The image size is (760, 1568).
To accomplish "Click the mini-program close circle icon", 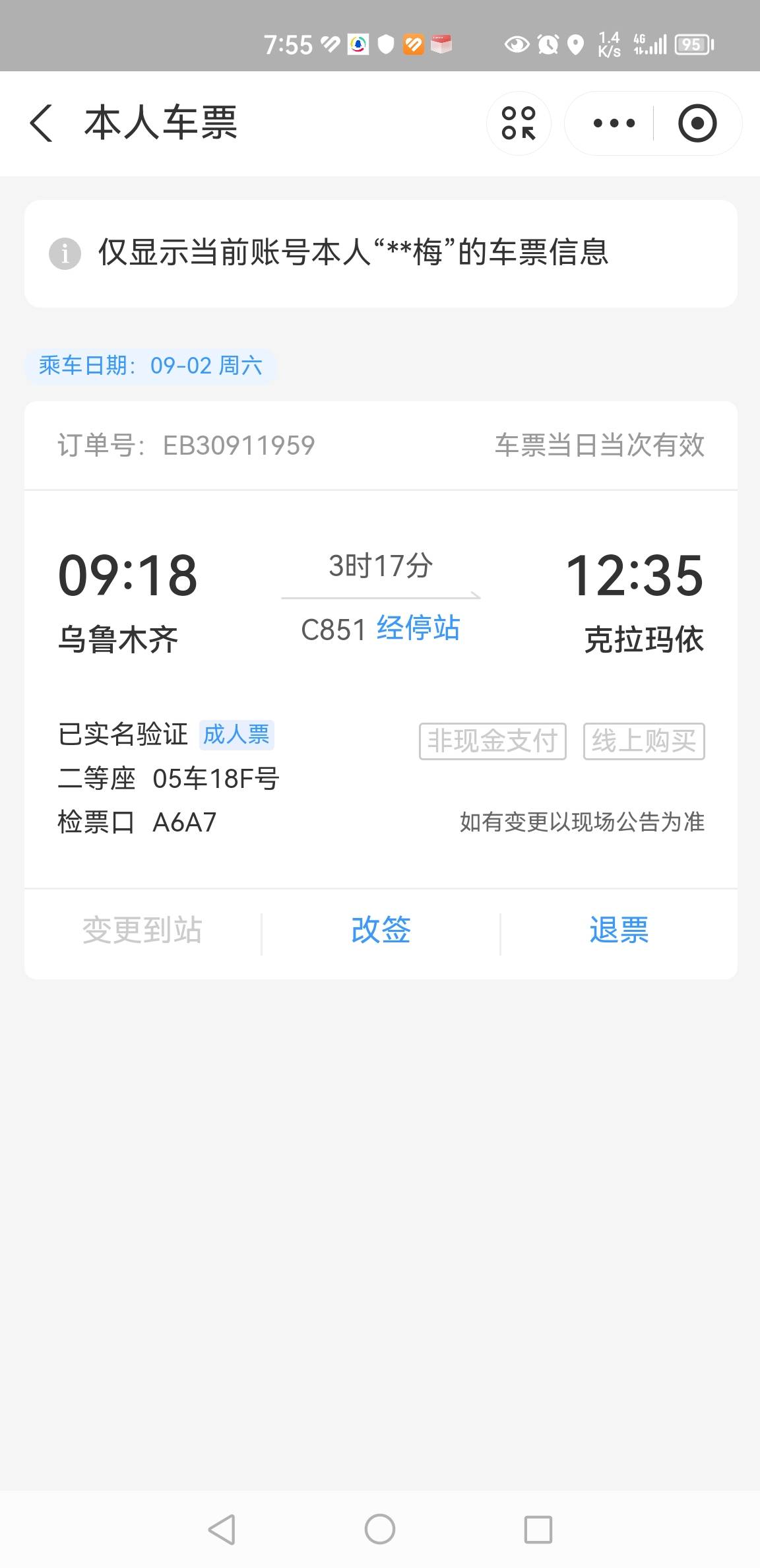I will click(699, 123).
